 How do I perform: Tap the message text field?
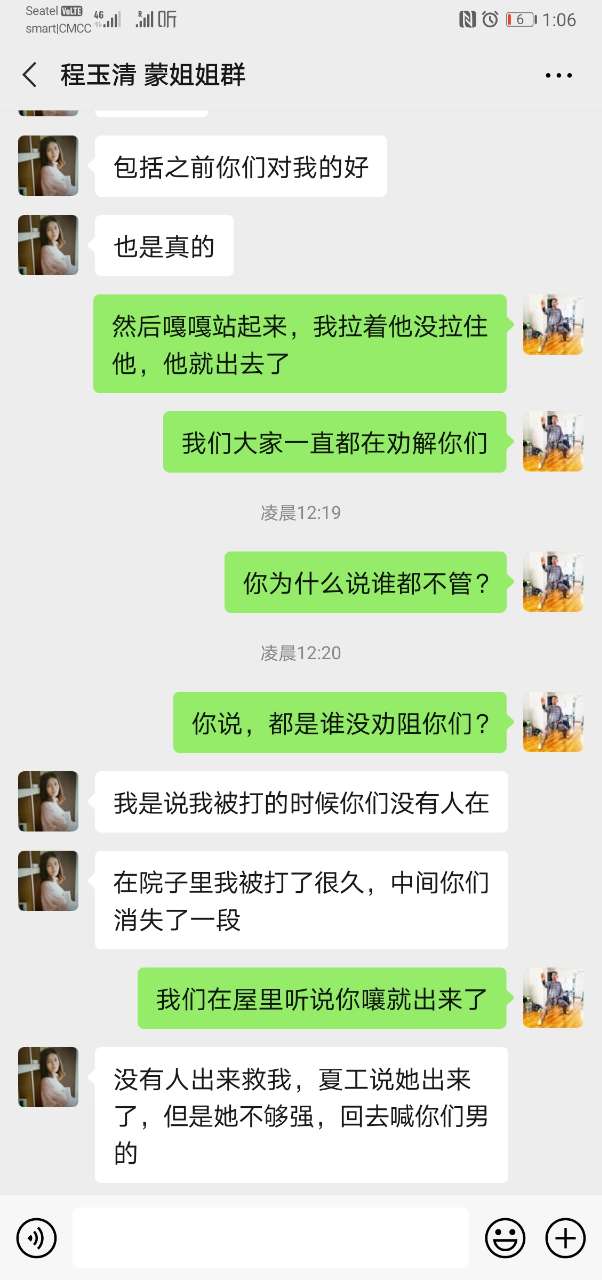(270, 1238)
